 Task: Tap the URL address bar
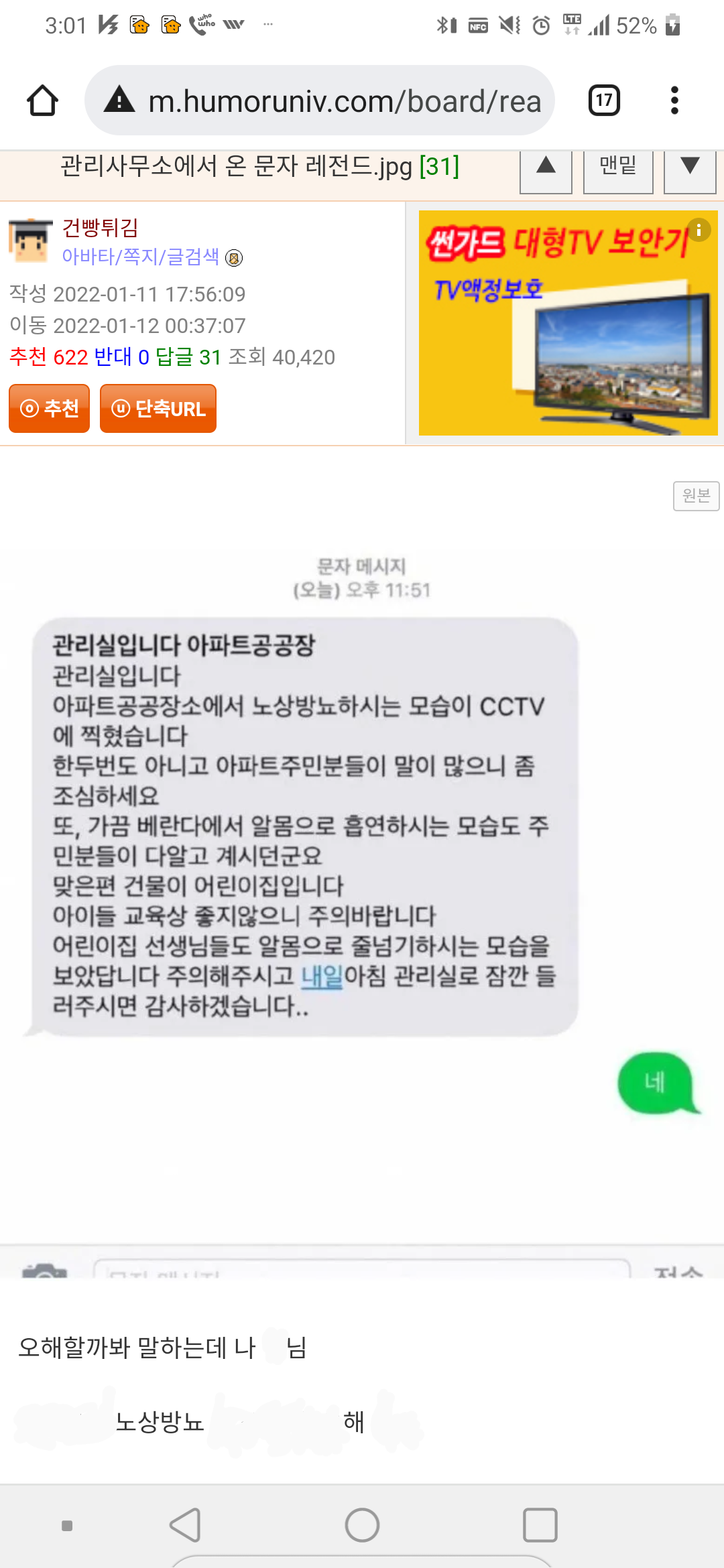pyautogui.click(x=320, y=101)
